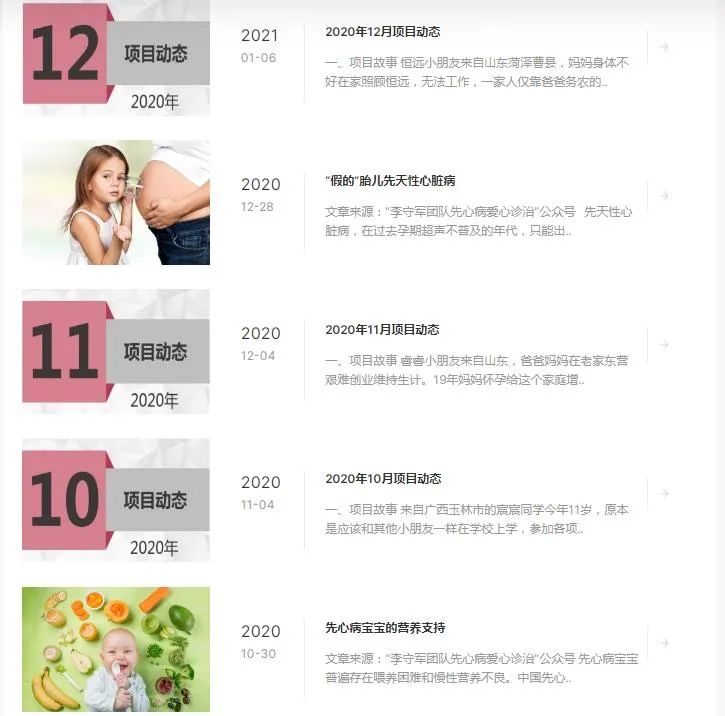Tap the arrow beside 胎儿先天性心脏病 article
The width and height of the screenshot is (725, 716).
[664, 196]
